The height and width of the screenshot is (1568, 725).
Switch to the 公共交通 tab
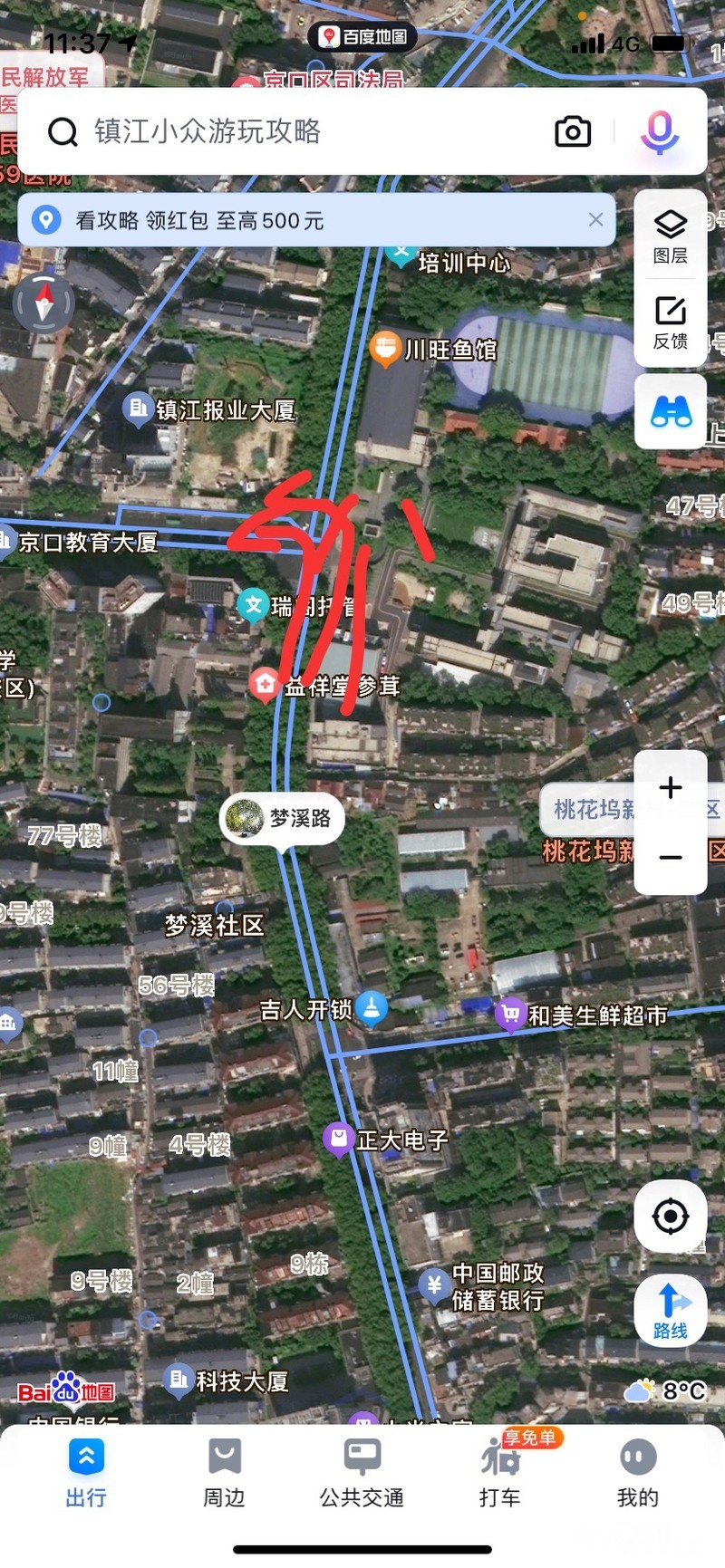click(x=362, y=1473)
